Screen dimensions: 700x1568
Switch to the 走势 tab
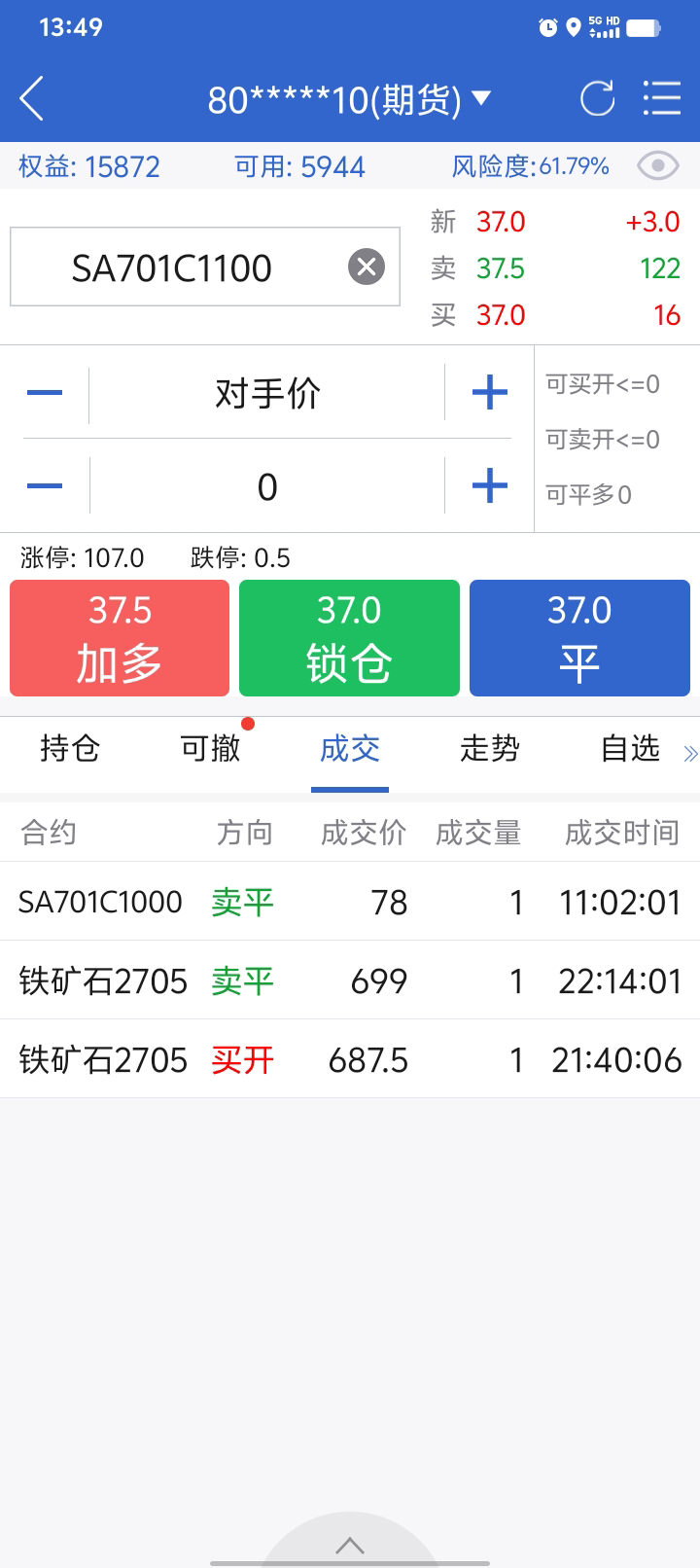click(490, 748)
